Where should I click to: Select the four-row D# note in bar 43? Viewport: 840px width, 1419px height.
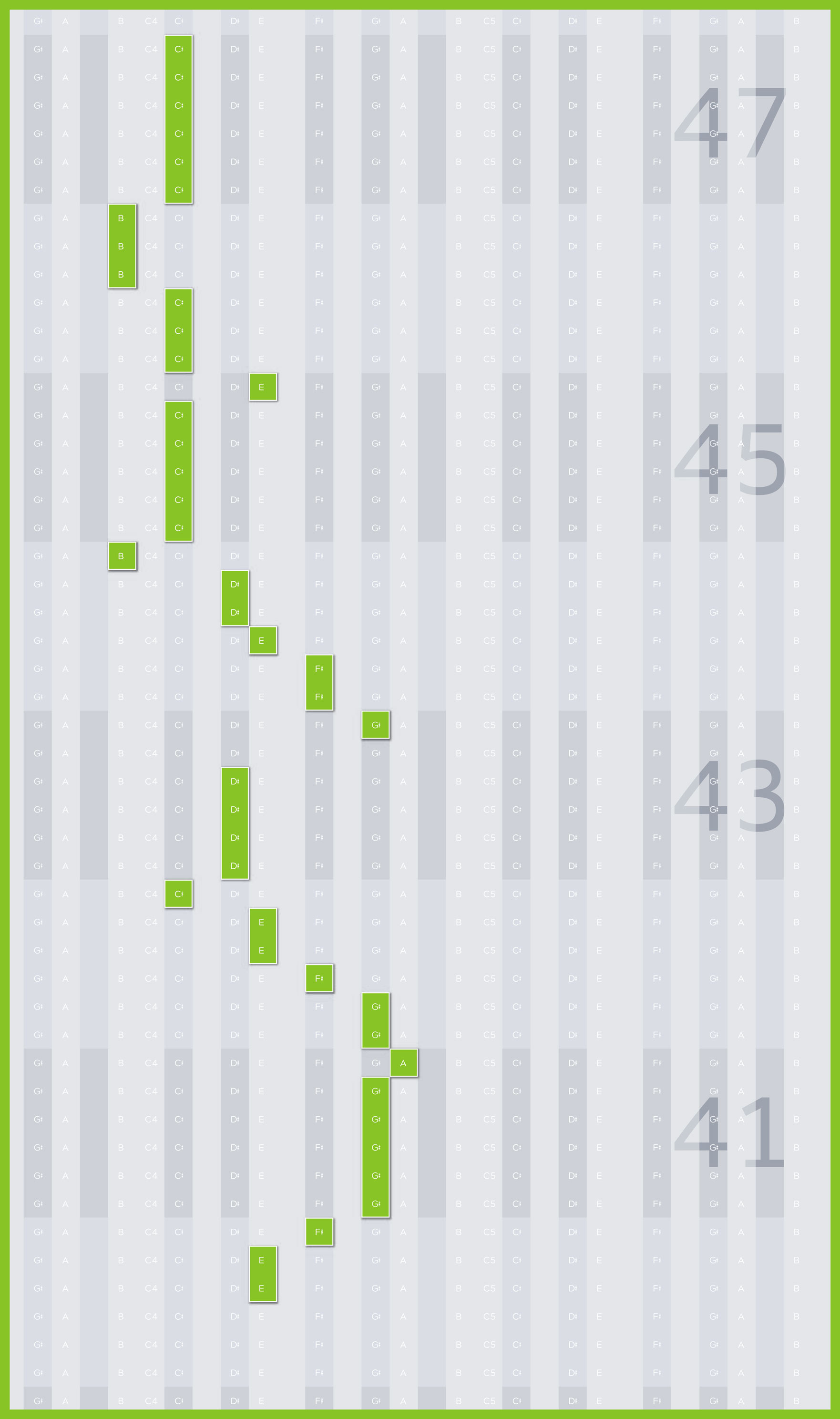click(x=235, y=823)
